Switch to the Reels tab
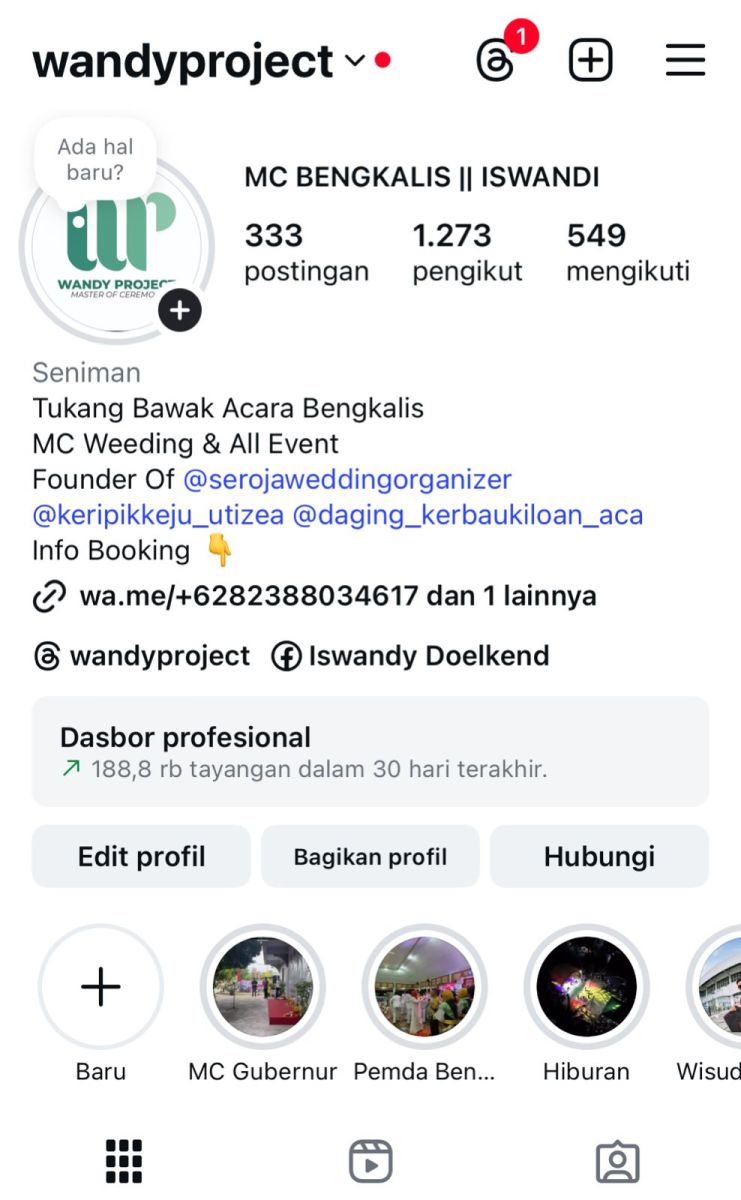The width and height of the screenshot is (741, 1200). (370, 1163)
